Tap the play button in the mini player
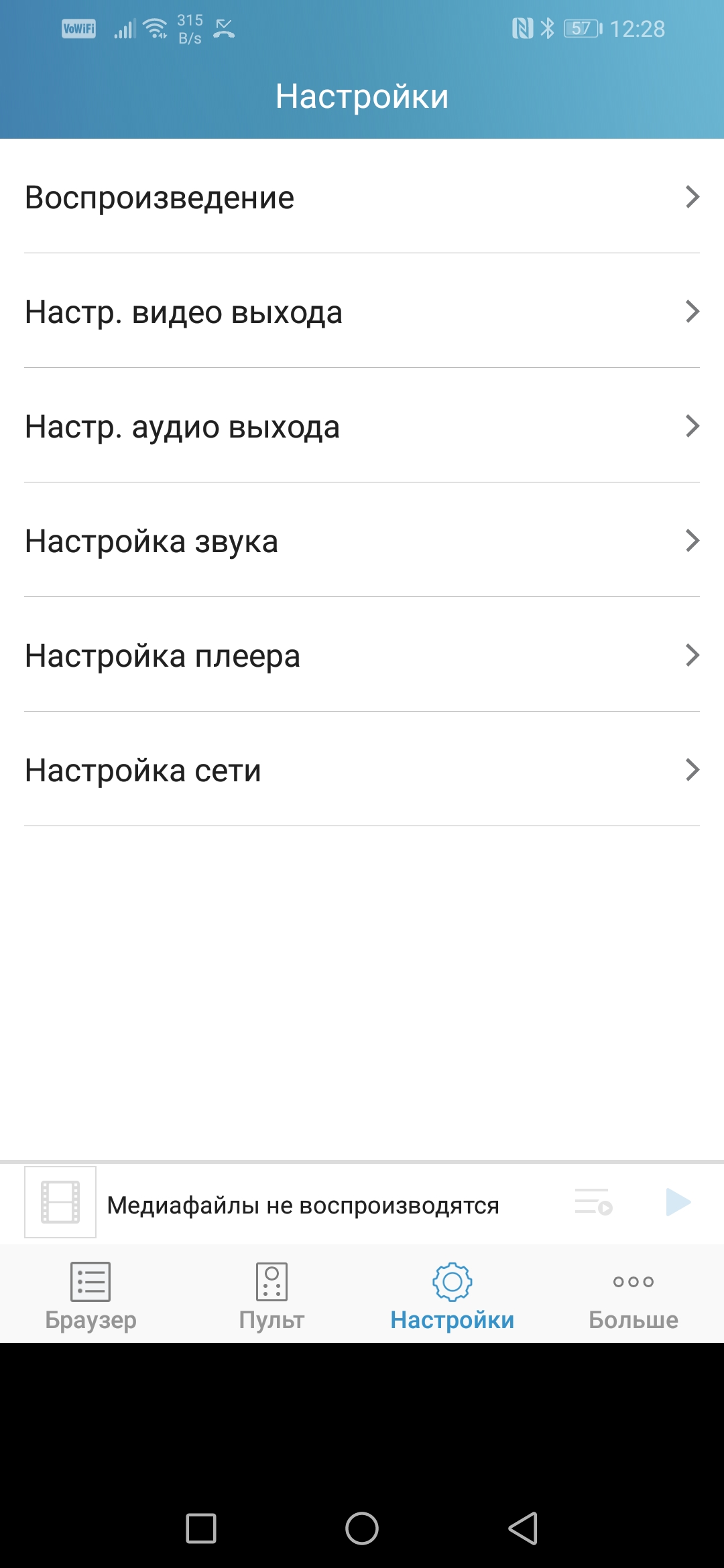Image resolution: width=724 pixels, height=1568 pixels. 678,1202
